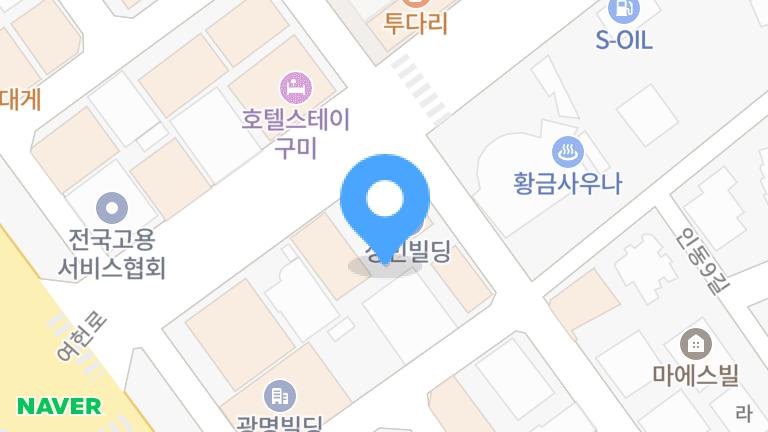768x432 pixels.
Task: Select the 황금사우나 sauna marker
Action: [569, 153]
